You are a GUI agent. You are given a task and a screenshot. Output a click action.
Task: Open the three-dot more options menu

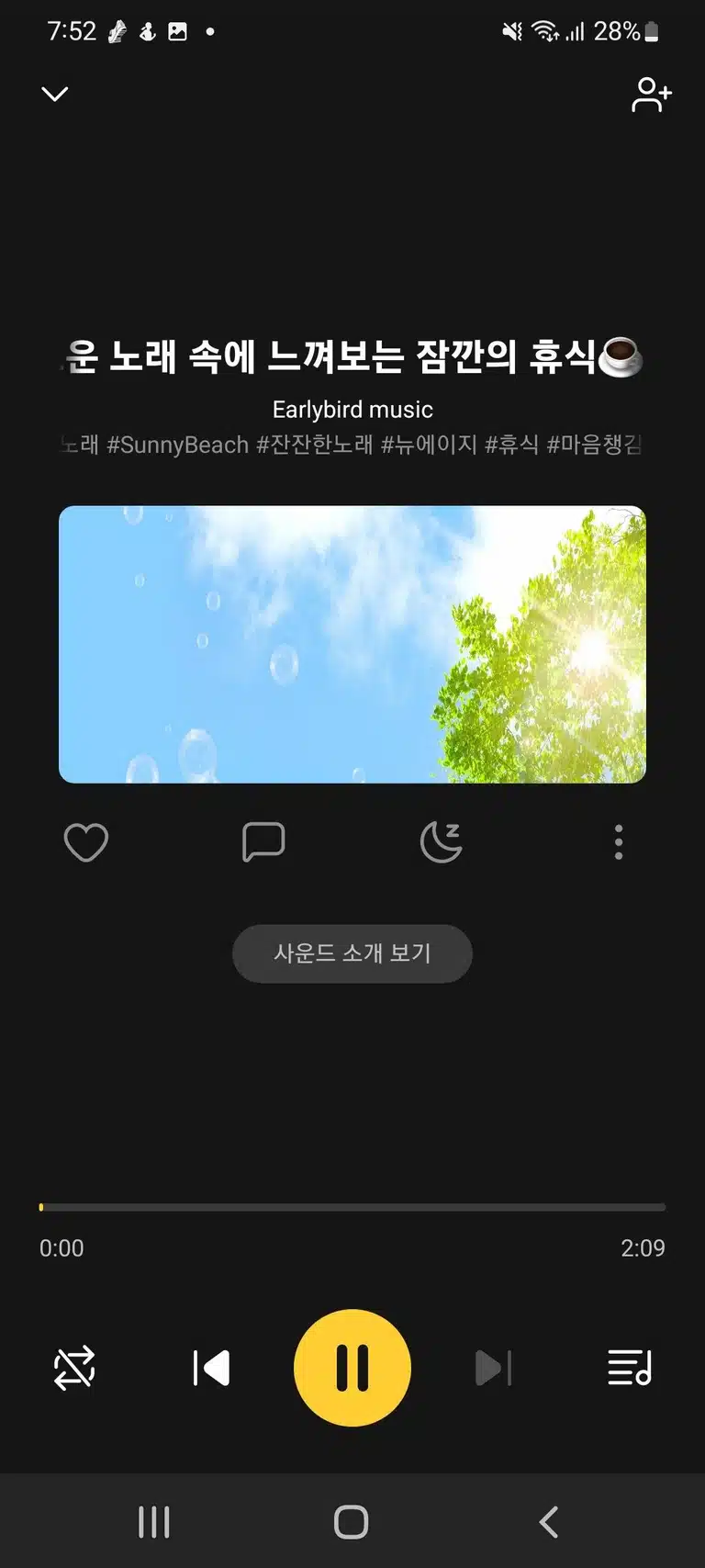tap(619, 841)
